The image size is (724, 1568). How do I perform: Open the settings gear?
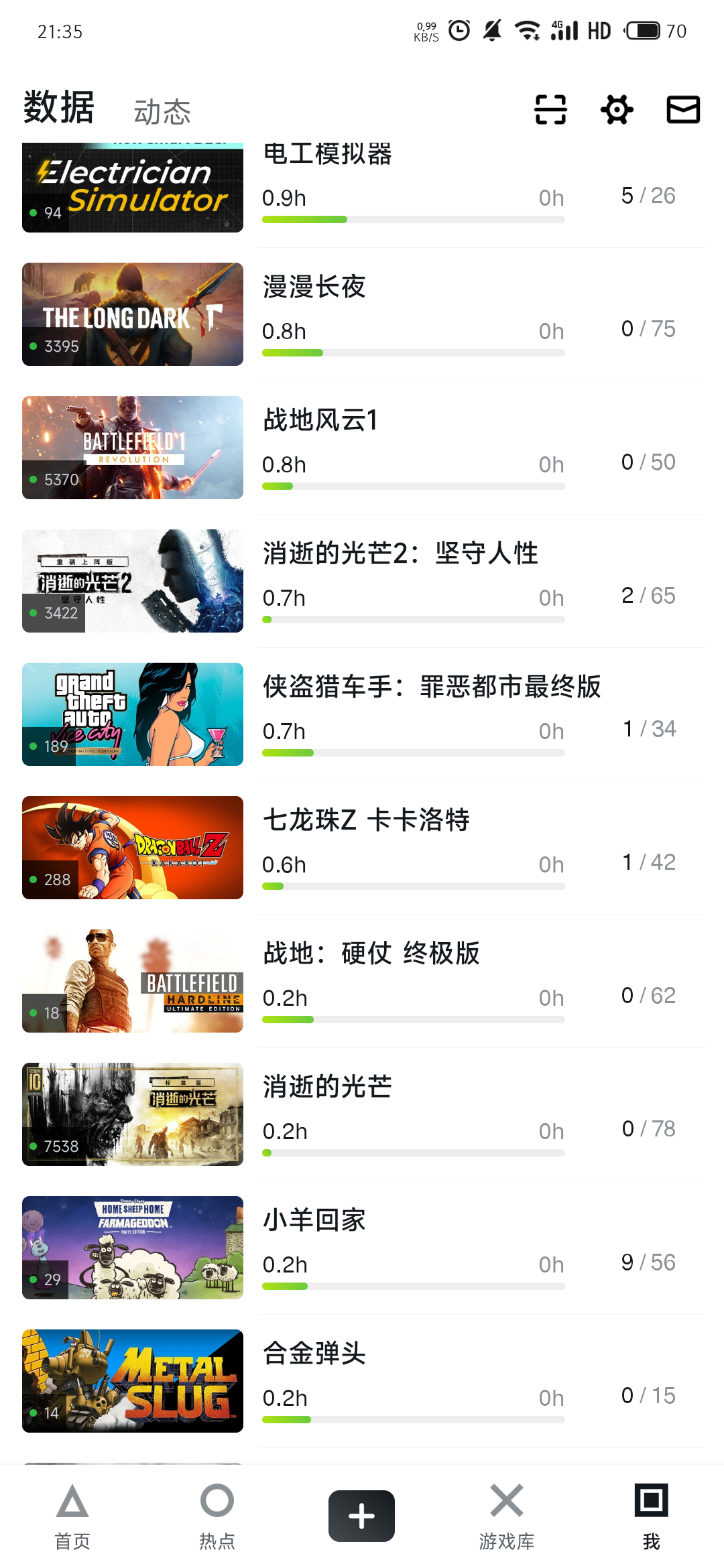coord(617,110)
